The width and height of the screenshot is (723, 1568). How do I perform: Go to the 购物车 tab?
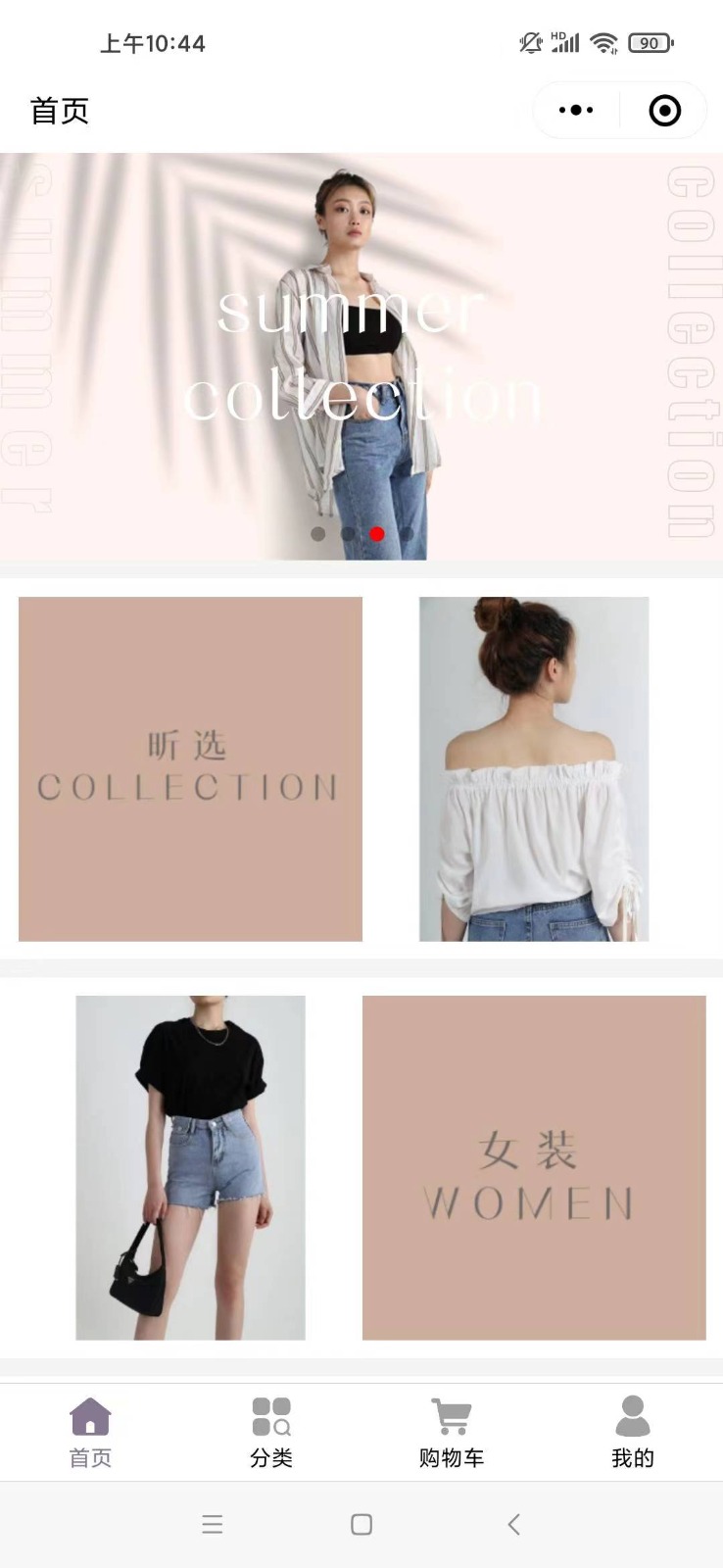click(452, 1433)
